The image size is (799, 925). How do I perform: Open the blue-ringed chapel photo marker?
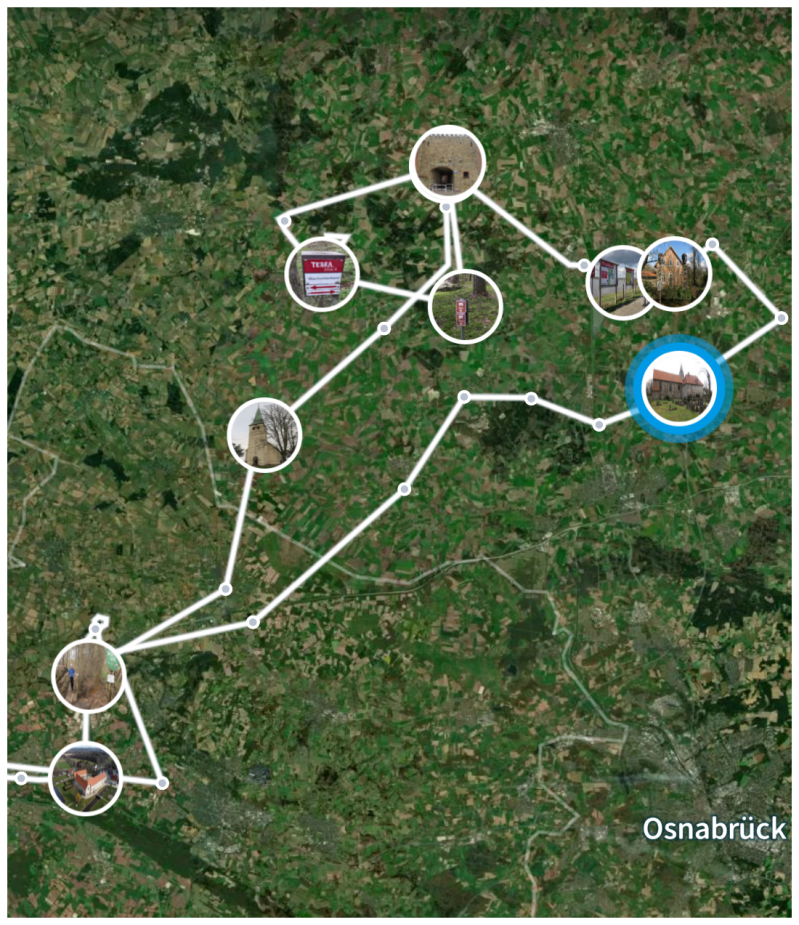coord(679,388)
